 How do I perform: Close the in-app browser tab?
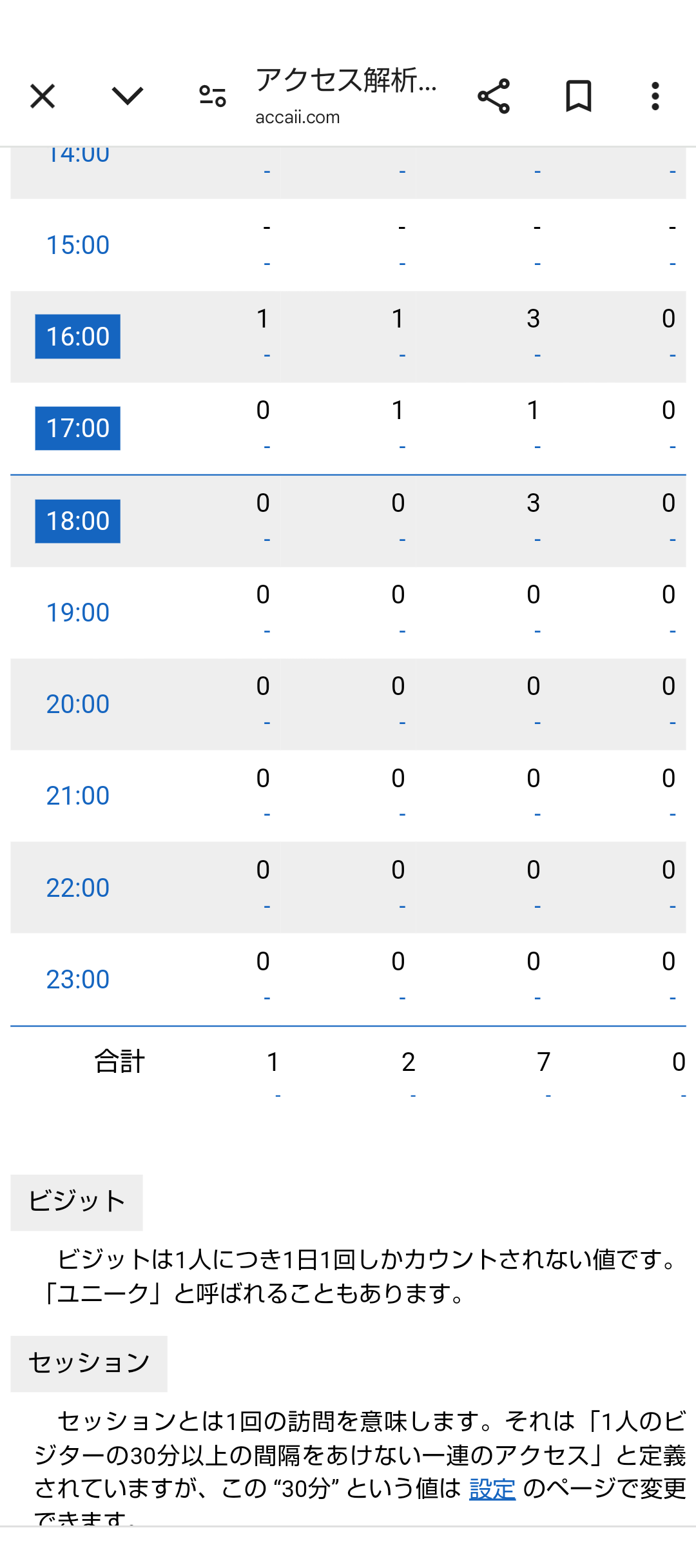(43, 97)
